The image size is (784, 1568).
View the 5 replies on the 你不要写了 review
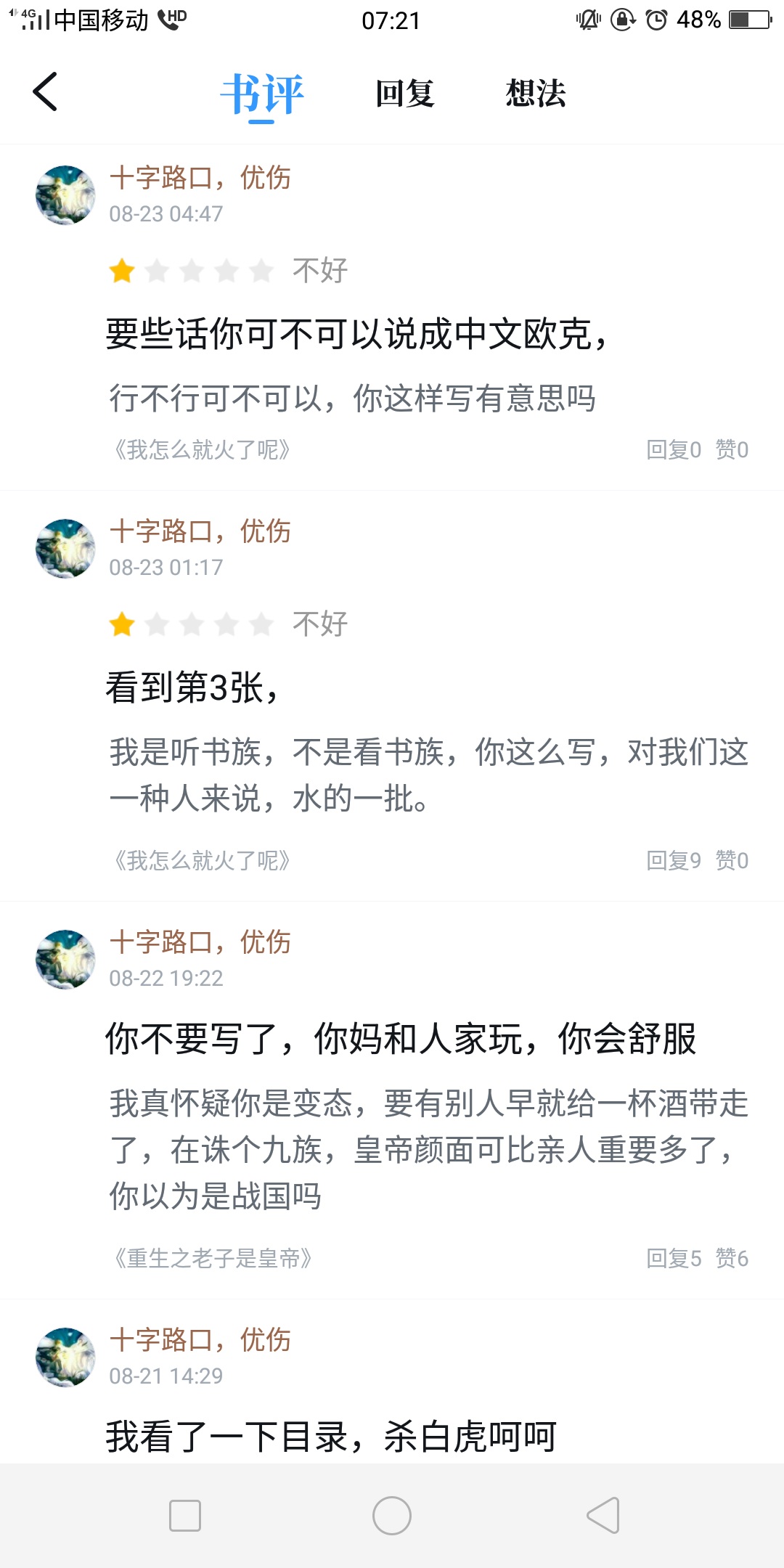point(674,1258)
